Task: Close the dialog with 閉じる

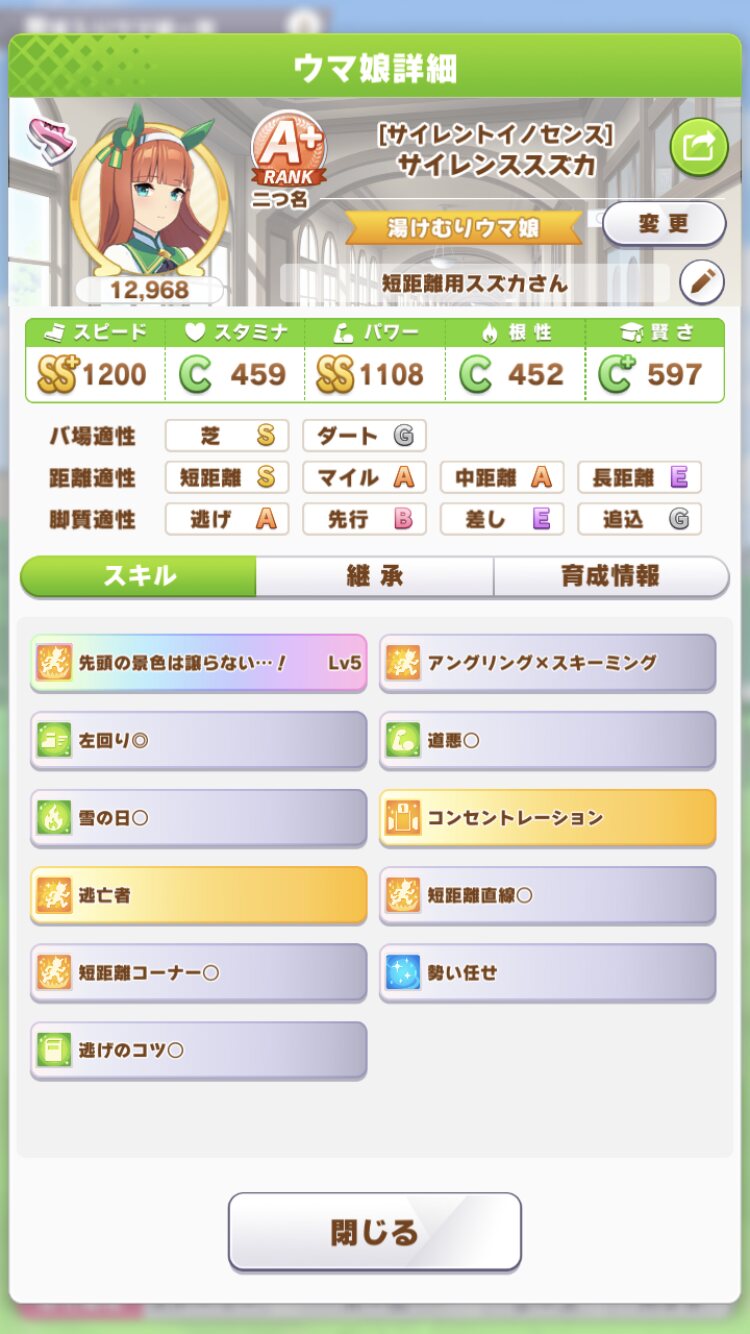Action: (374, 1231)
